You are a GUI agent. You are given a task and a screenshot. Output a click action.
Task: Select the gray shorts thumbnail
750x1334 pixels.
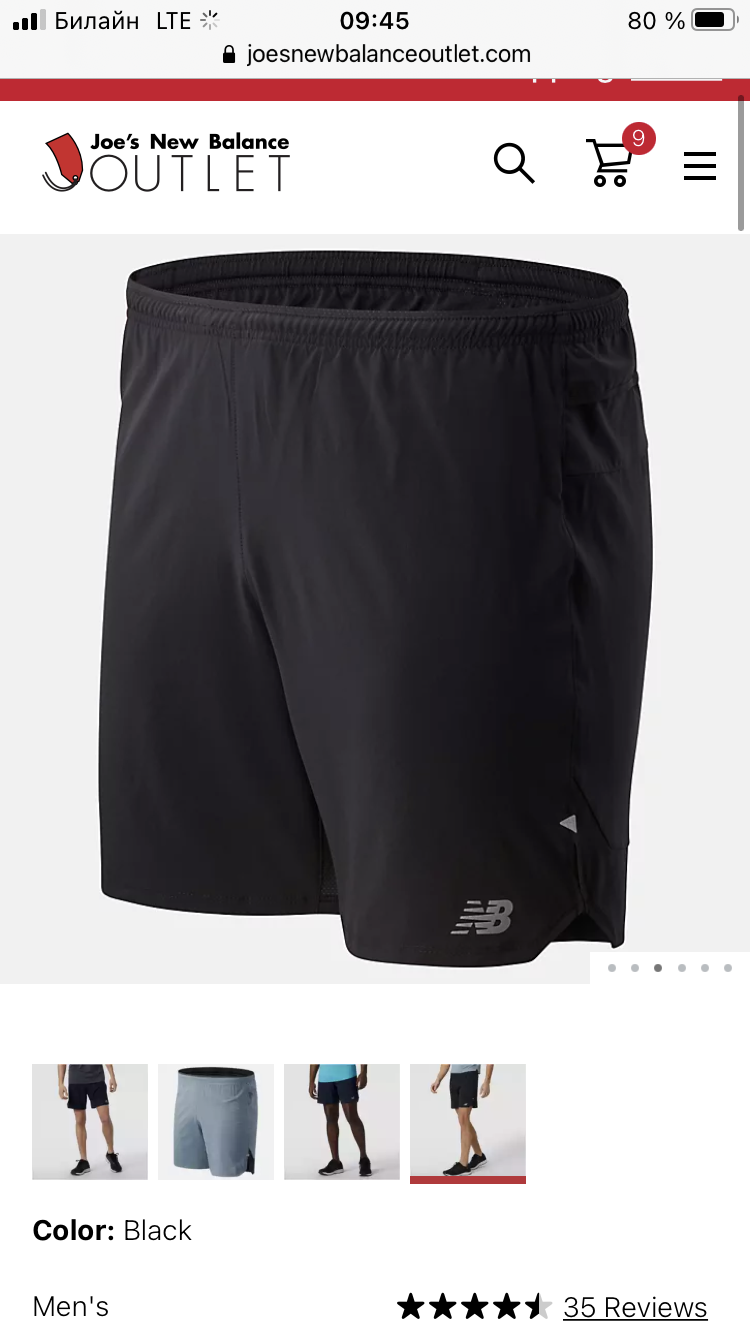tap(216, 1122)
